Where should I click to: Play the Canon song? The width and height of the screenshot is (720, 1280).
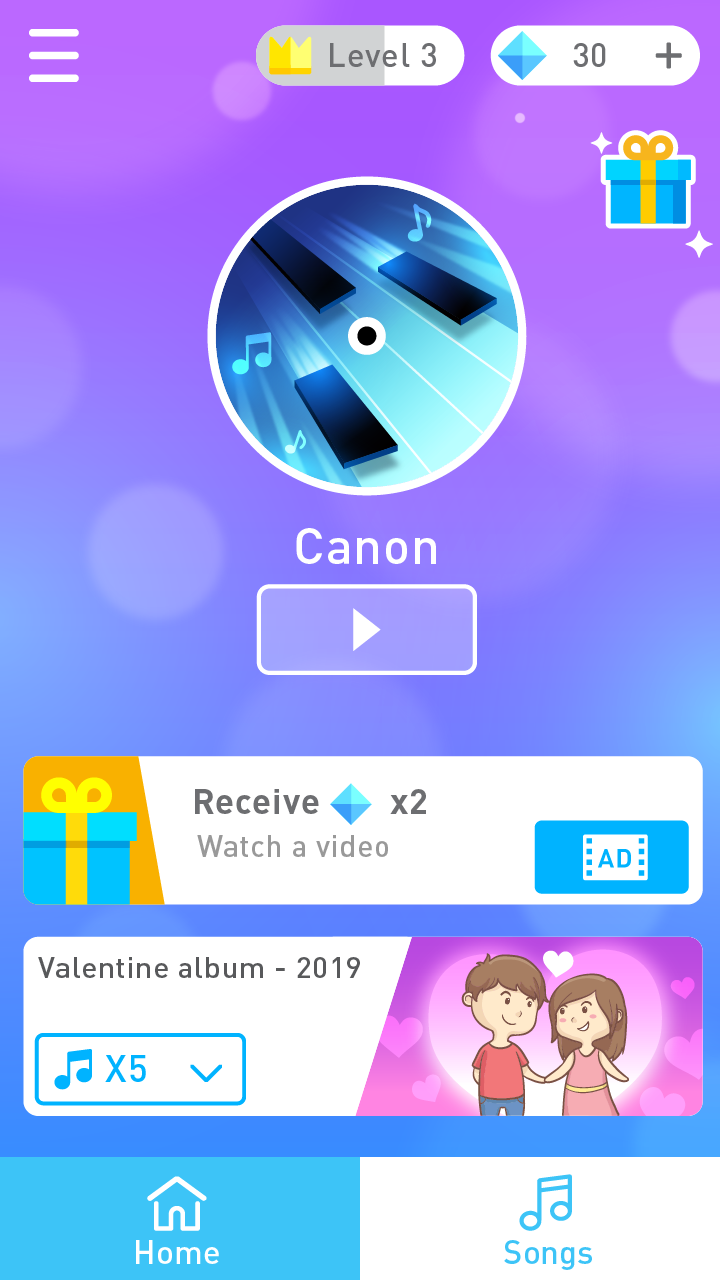coord(367,630)
